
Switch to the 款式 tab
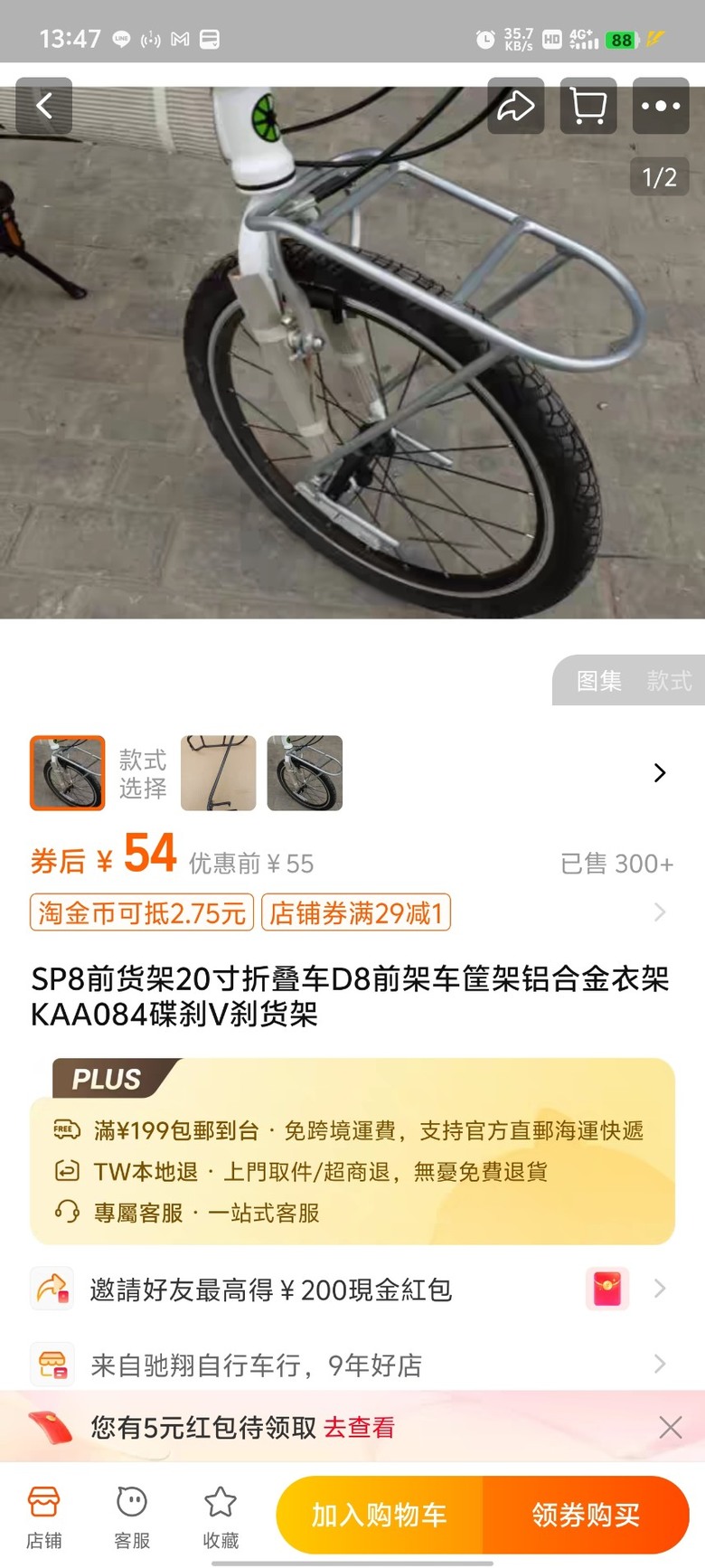(x=669, y=681)
